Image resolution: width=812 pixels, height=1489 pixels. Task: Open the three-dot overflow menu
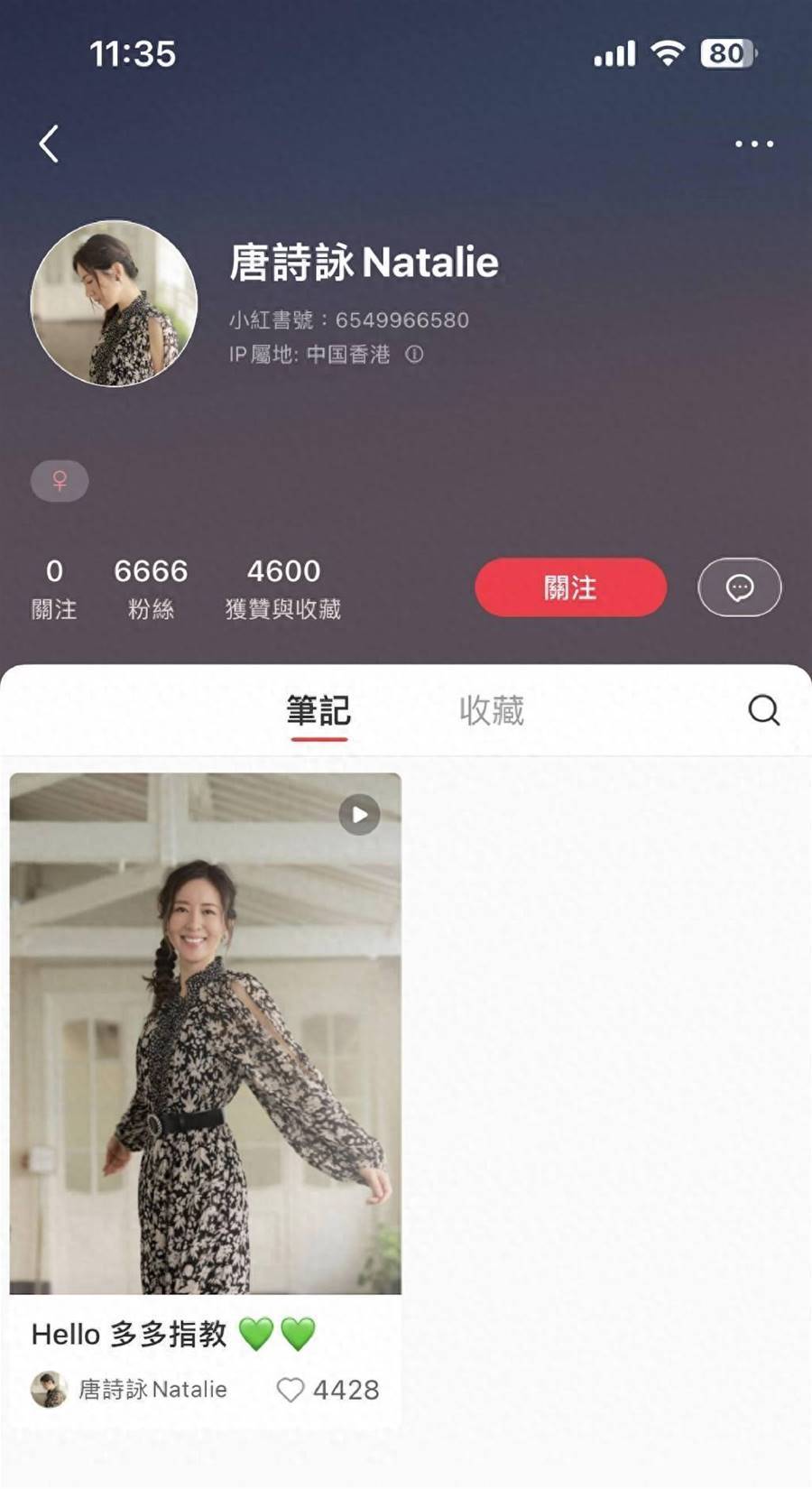point(753,144)
